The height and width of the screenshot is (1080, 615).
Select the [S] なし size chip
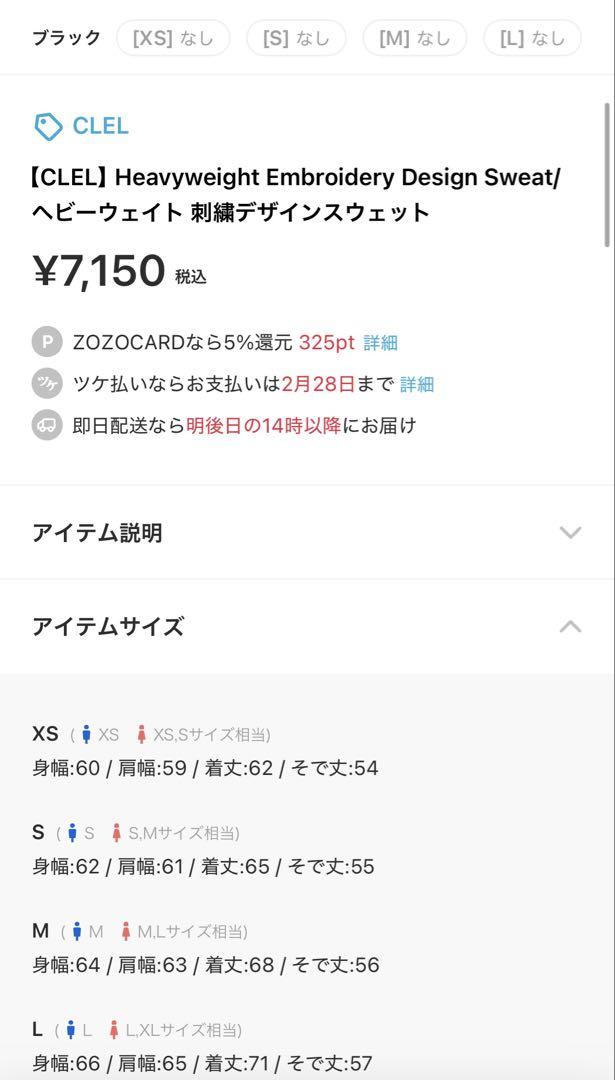[x=296, y=38]
